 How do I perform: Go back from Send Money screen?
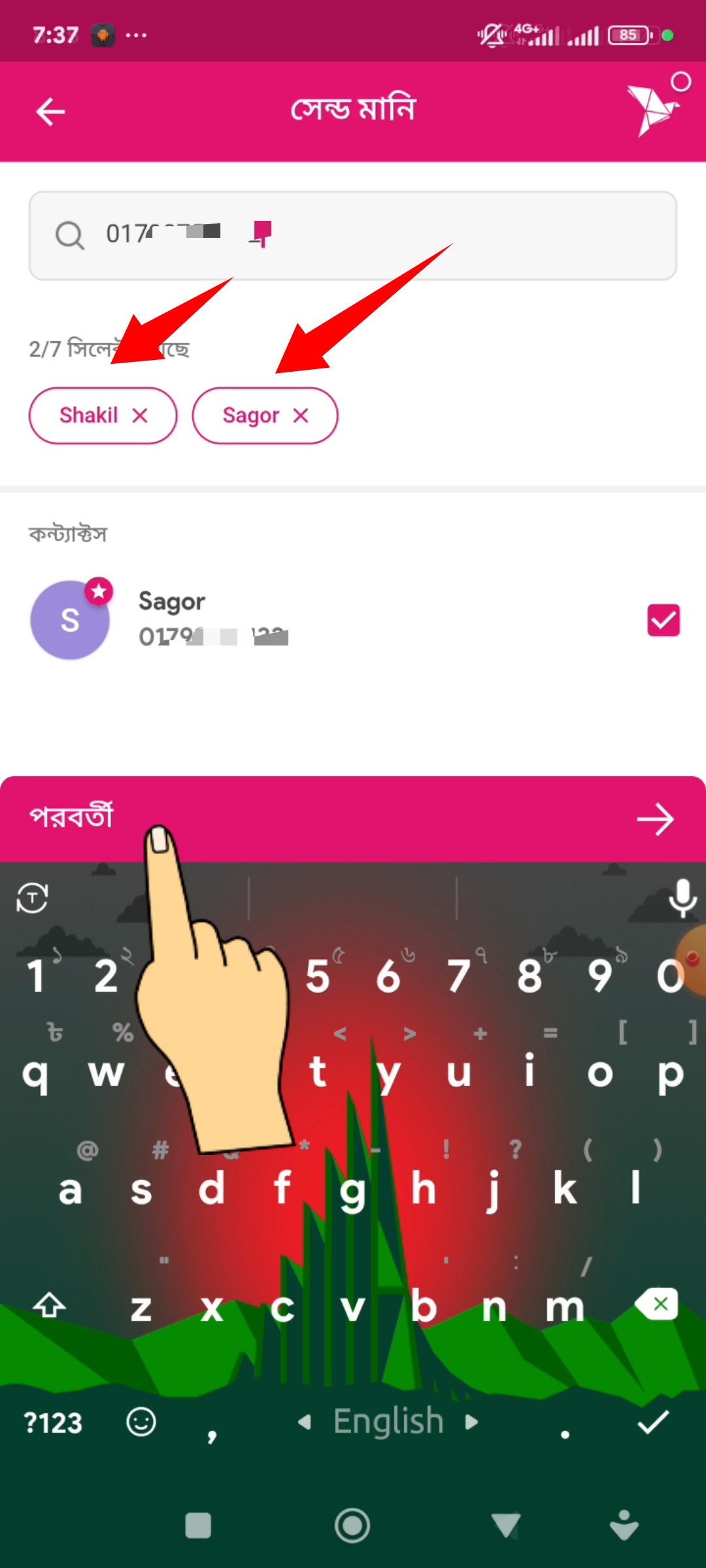coord(50,112)
